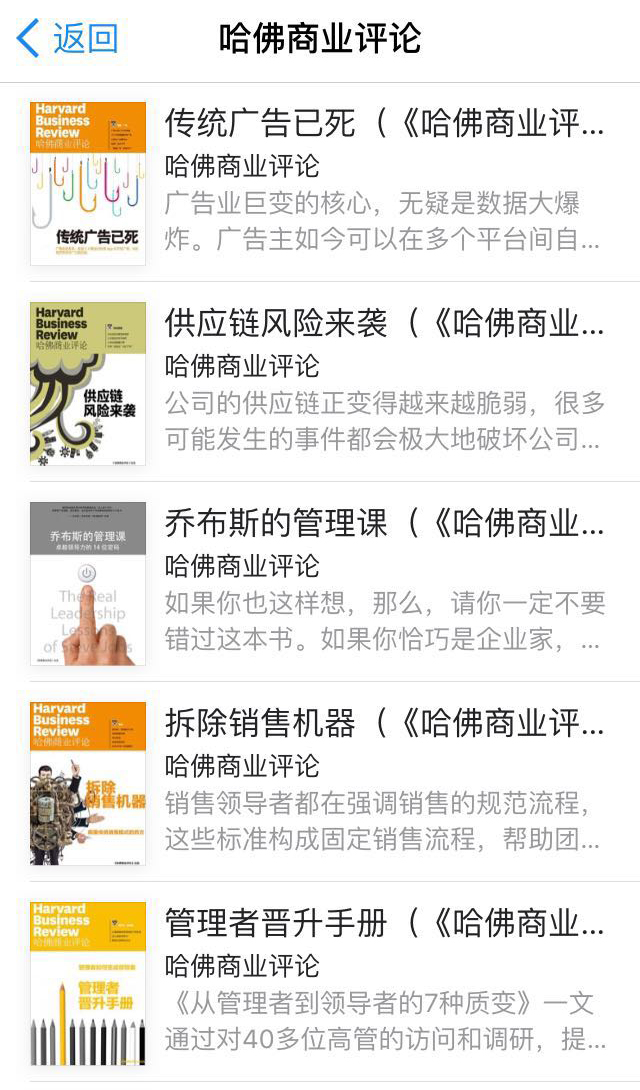
Task: Go back via the 返回 button
Action: pyautogui.click(x=68, y=39)
